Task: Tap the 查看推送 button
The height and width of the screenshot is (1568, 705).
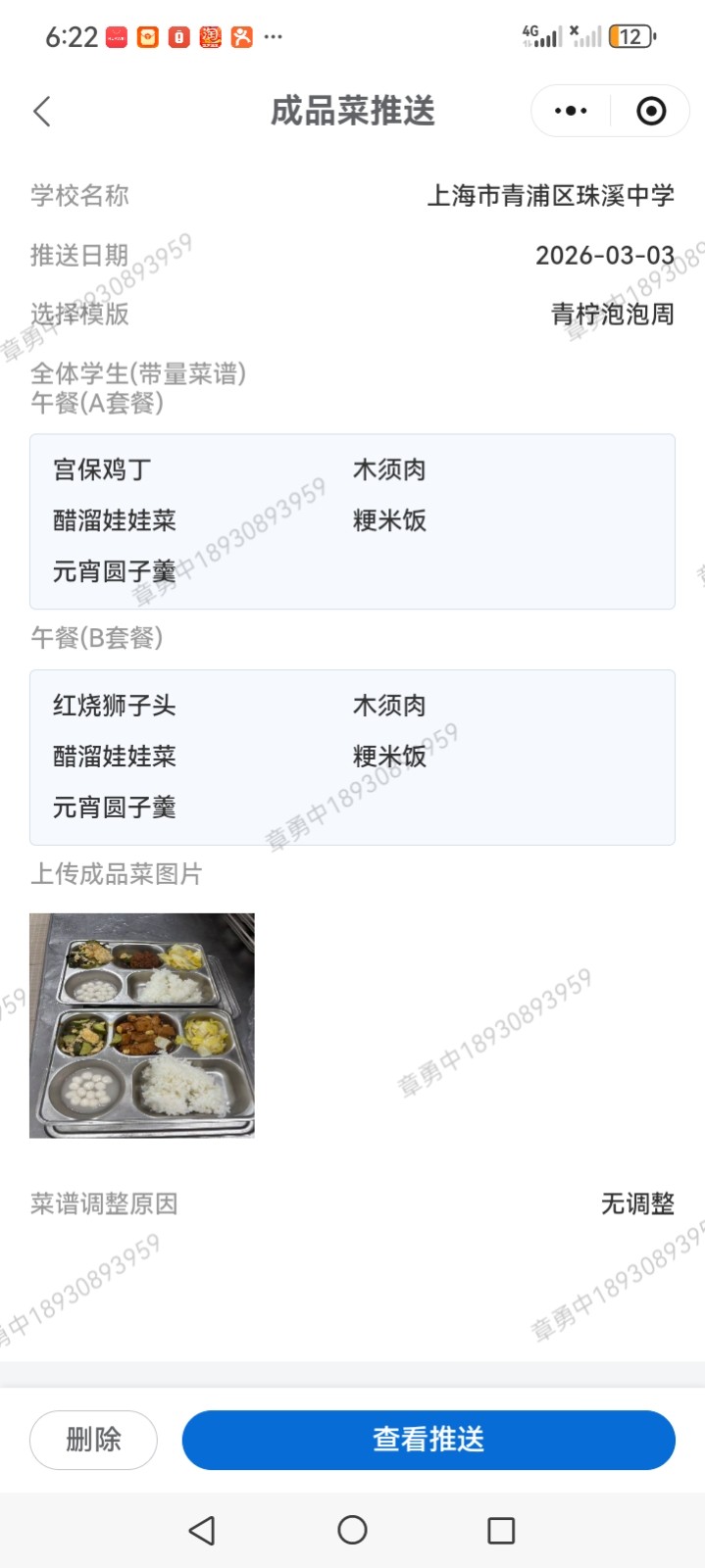Action: tap(428, 1440)
